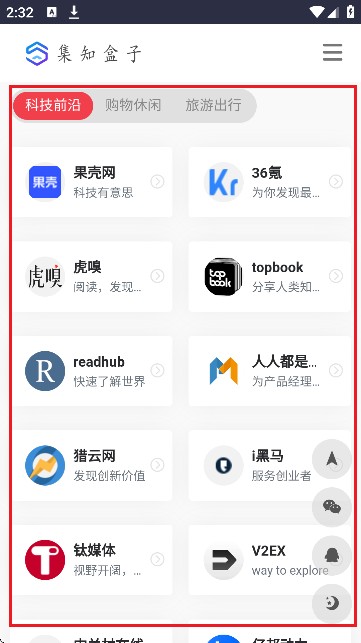This screenshot has width=361, height=643.
Task: Open the topbook card
Action: tap(270, 276)
